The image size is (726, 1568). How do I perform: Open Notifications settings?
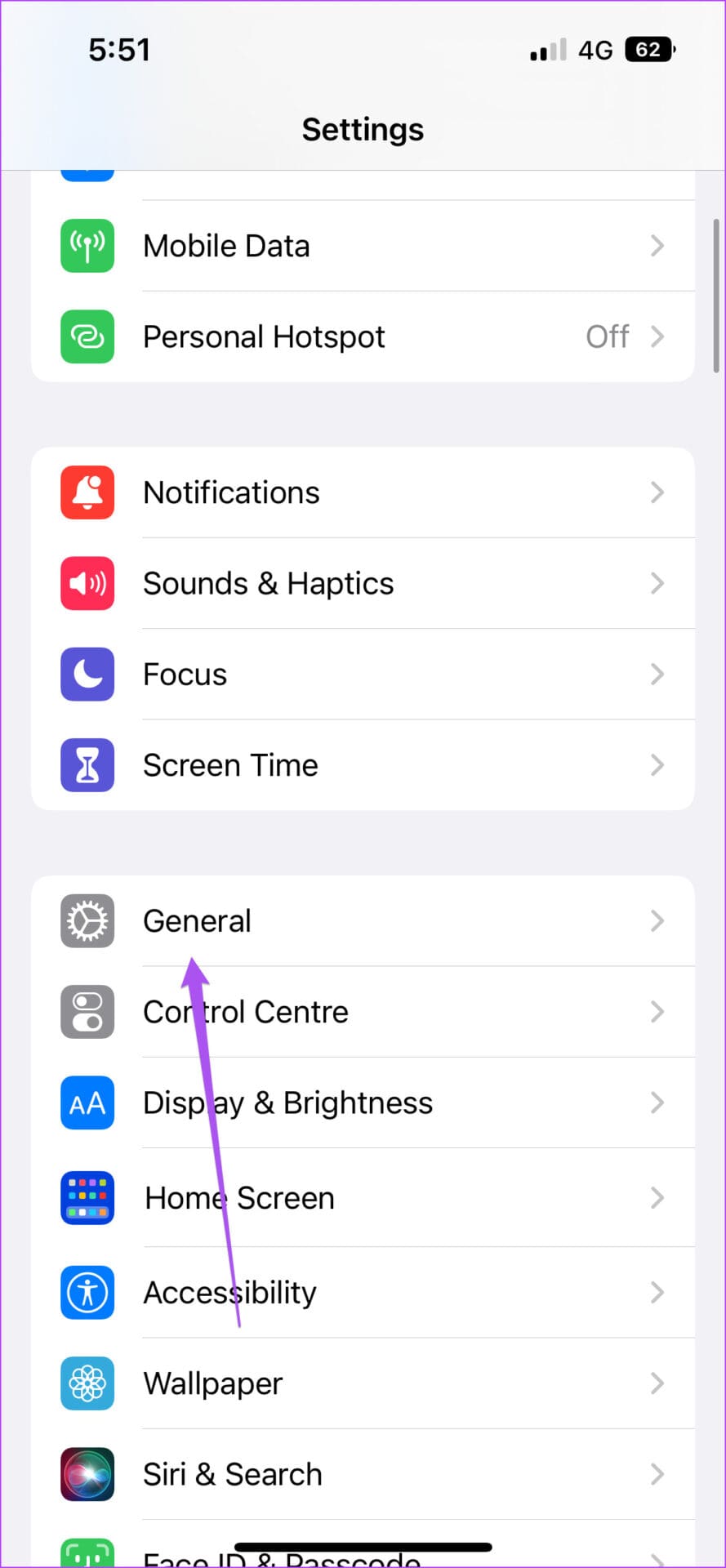(x=363, y=492)
